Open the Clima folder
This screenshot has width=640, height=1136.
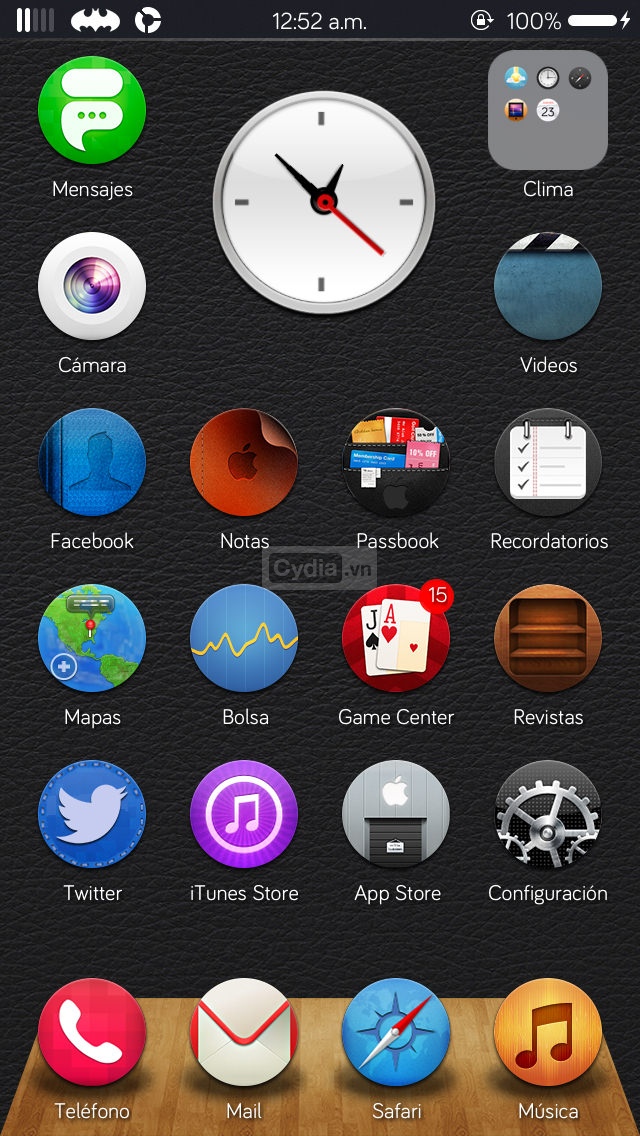coord(548,111)
